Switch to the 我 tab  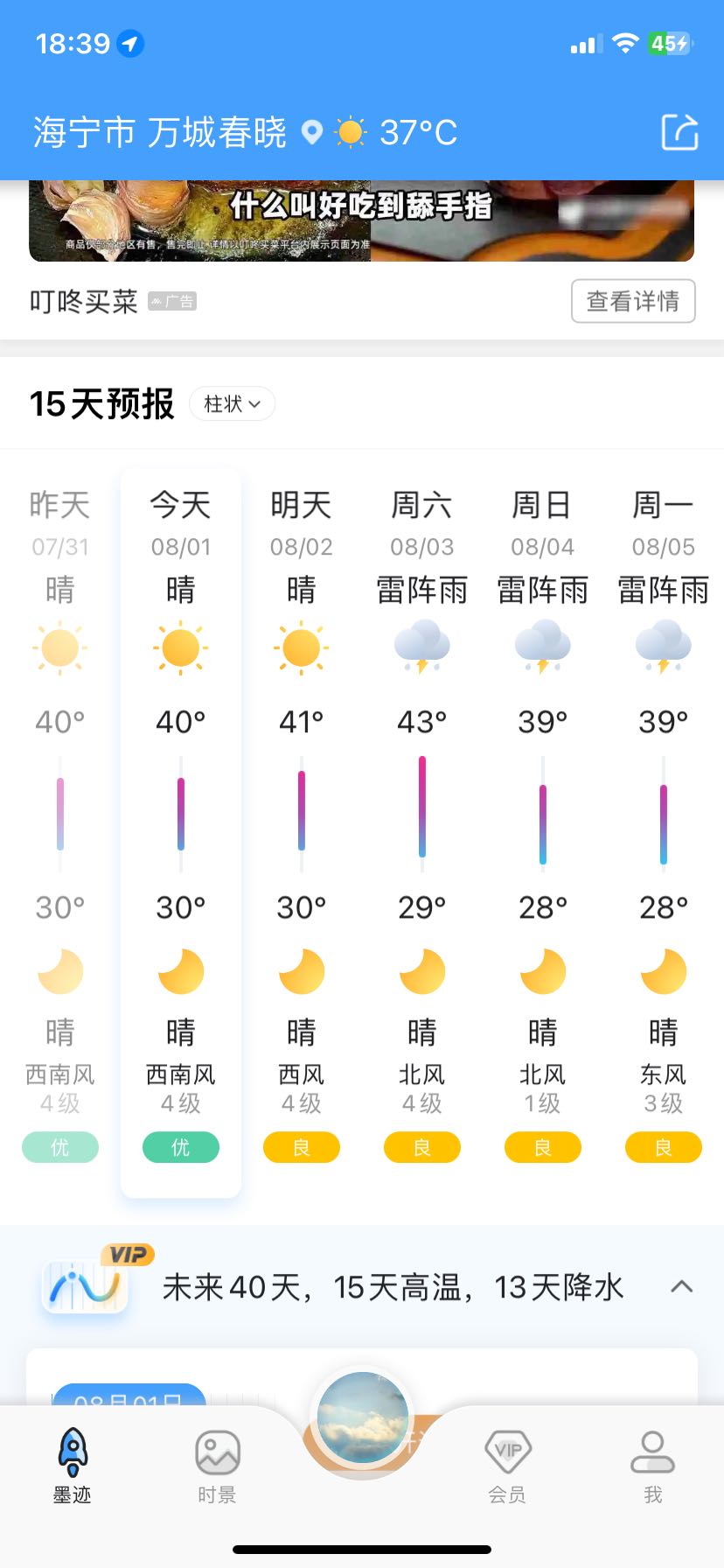tap(652, 1465)
